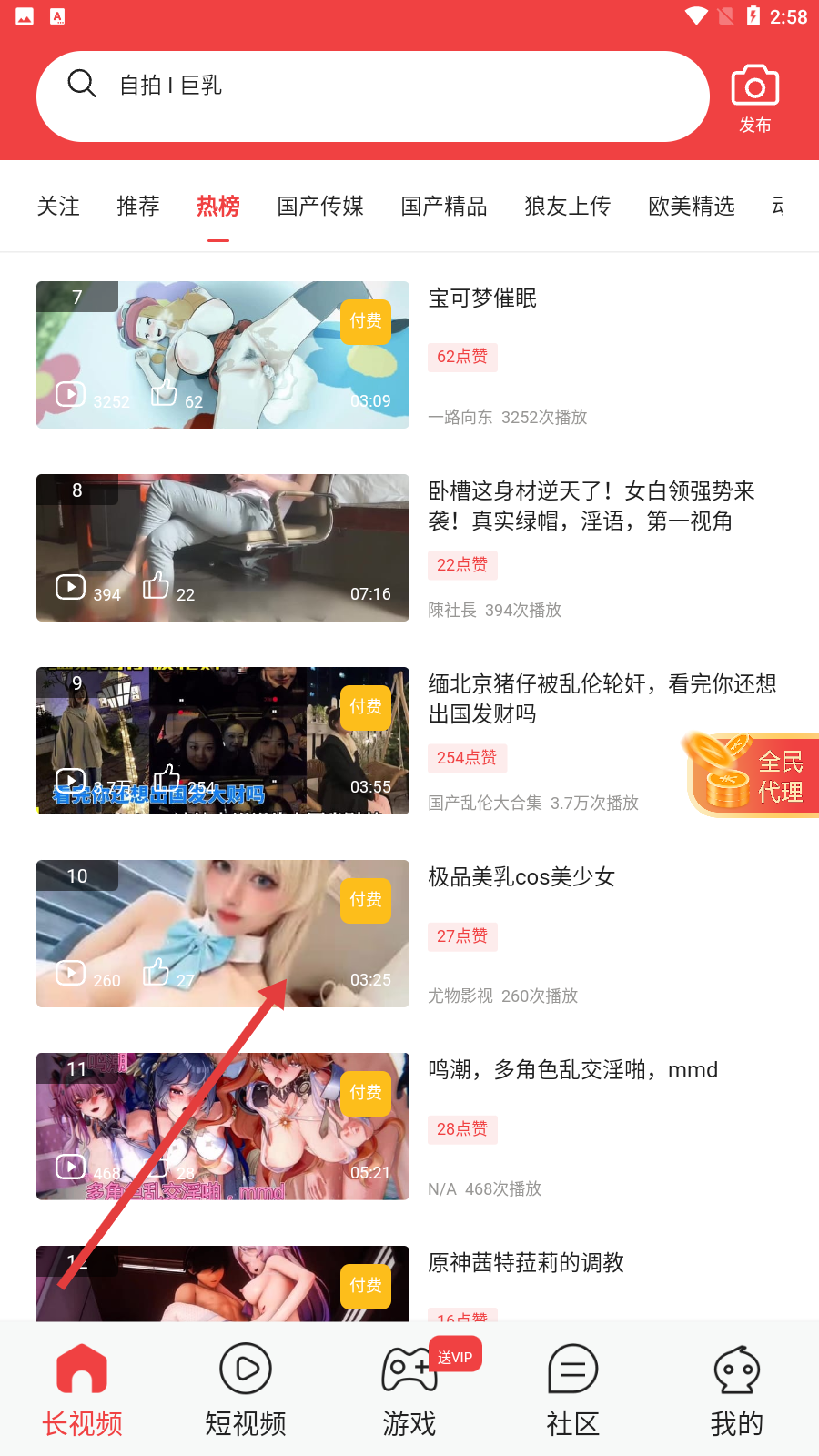Open the 送VIP promotion badge

coord(455,1354)
